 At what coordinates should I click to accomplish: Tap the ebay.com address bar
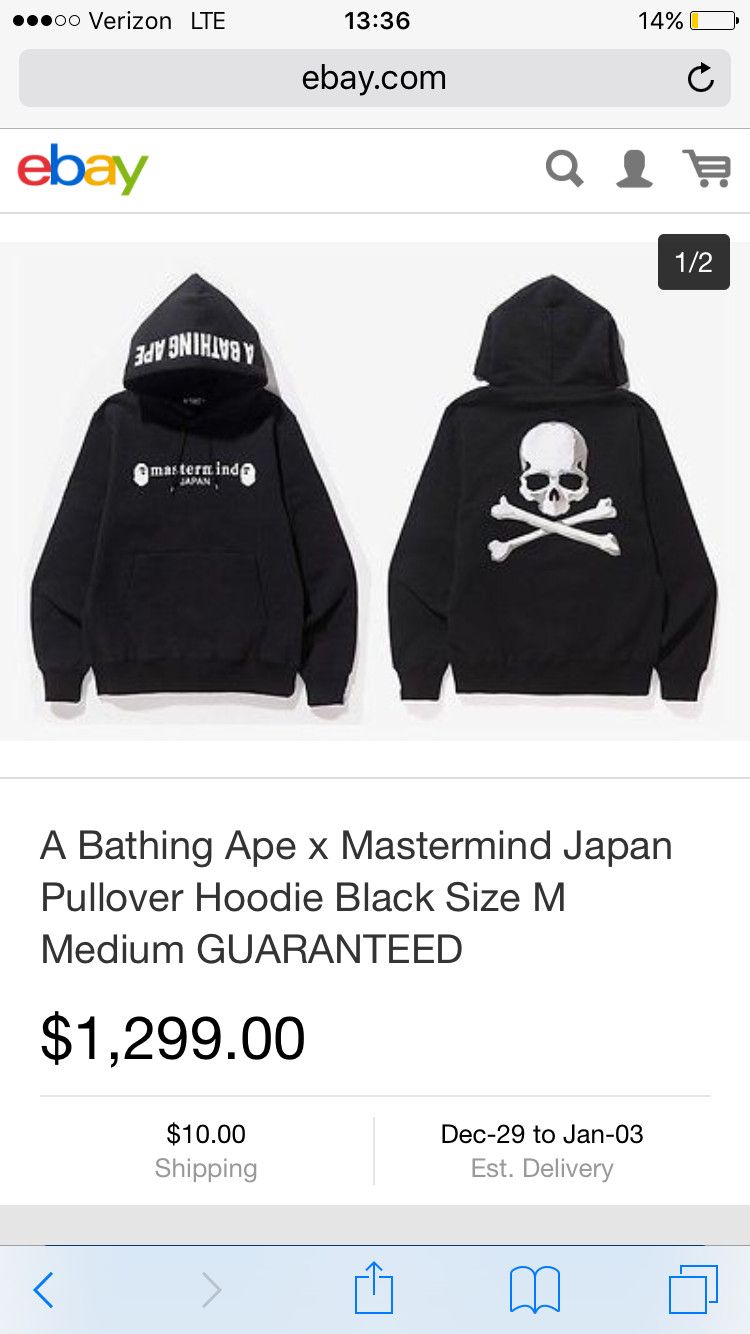(374, 78)
